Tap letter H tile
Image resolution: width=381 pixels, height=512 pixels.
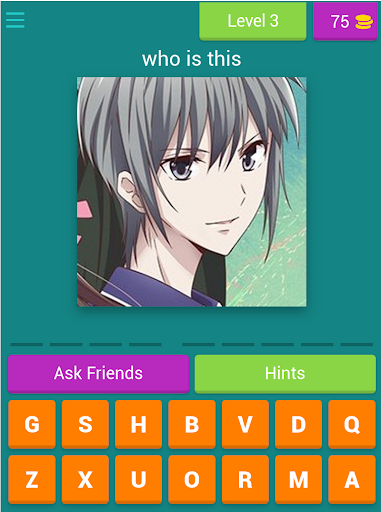[x=138, y=424]
